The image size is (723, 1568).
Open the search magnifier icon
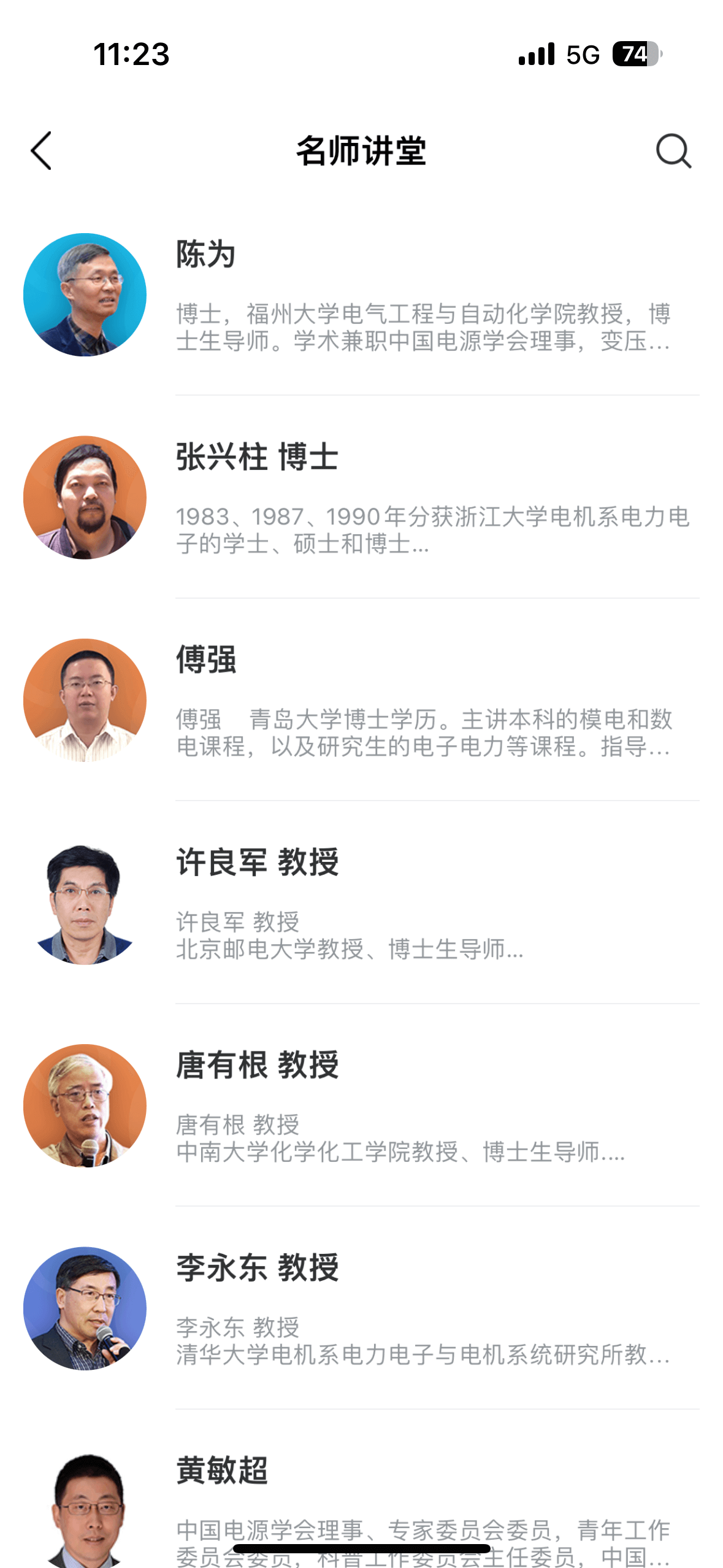click(673, 151)
